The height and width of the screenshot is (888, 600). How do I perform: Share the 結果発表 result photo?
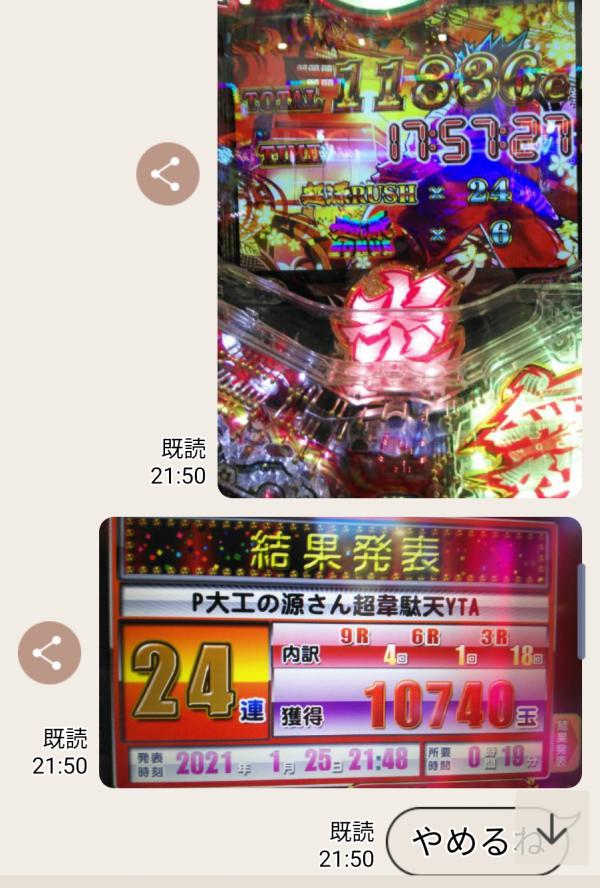coord(50,653)
